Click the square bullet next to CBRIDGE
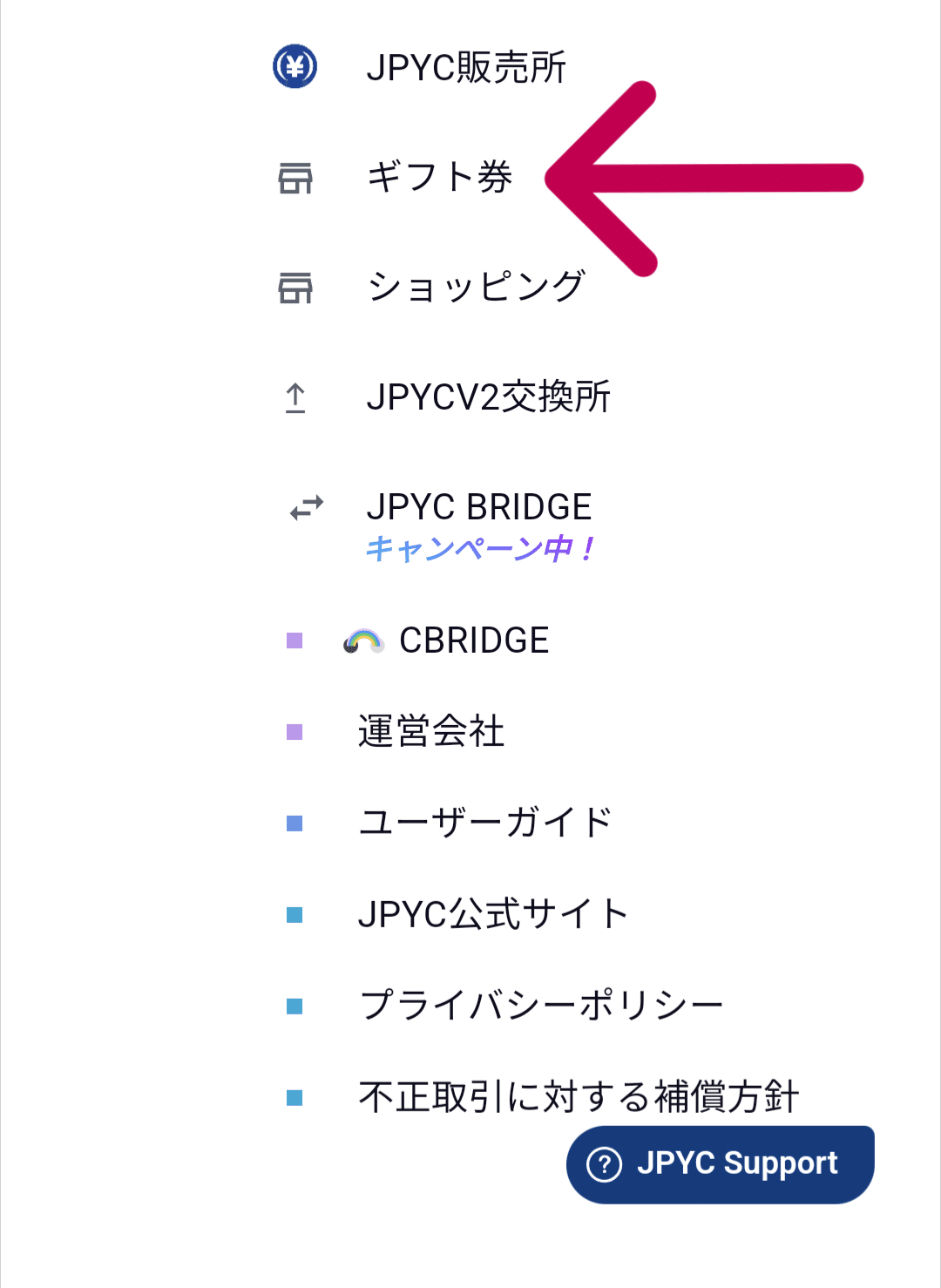The image size is (941, 1288). point(295,641)
